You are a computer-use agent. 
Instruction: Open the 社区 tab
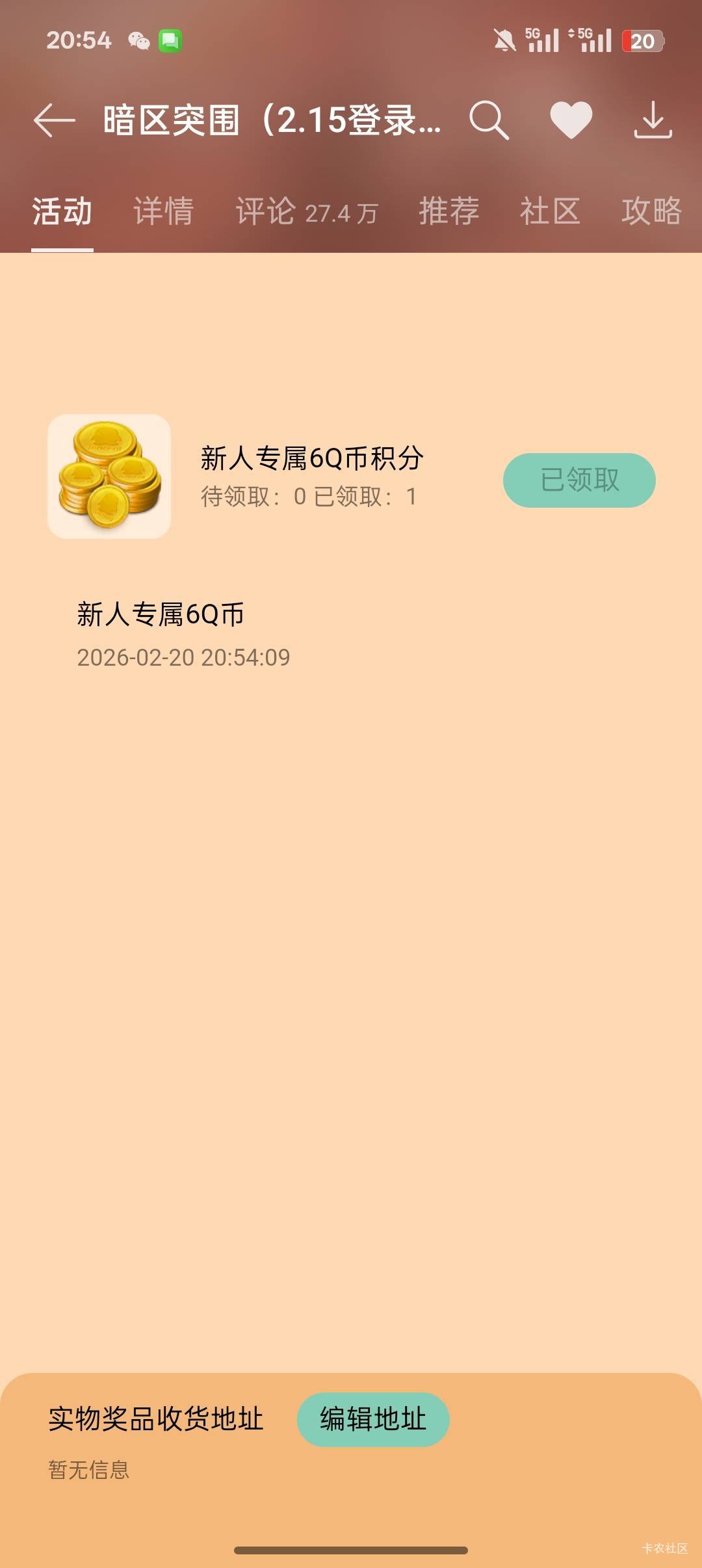pos(550,212)
